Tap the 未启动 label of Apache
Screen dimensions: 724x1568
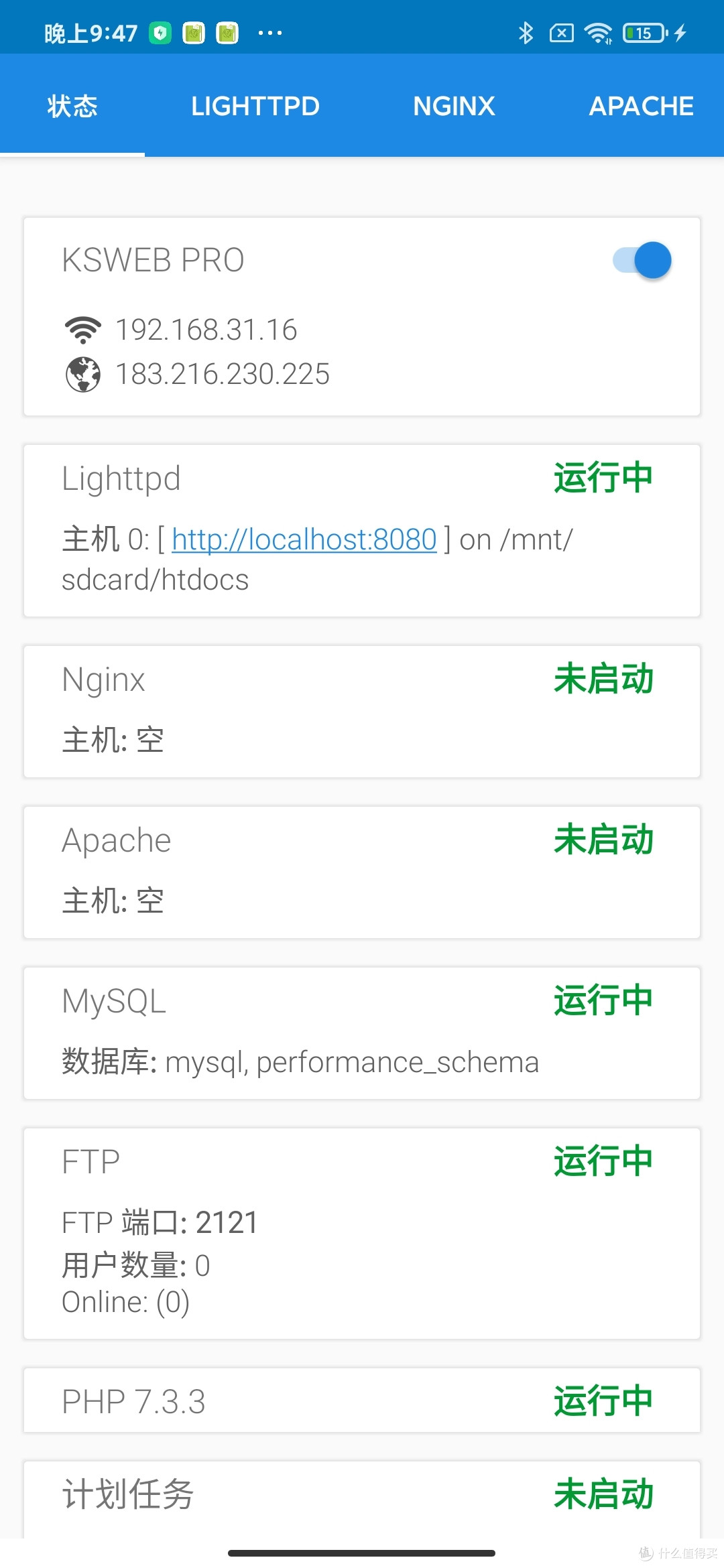(602, 839)
